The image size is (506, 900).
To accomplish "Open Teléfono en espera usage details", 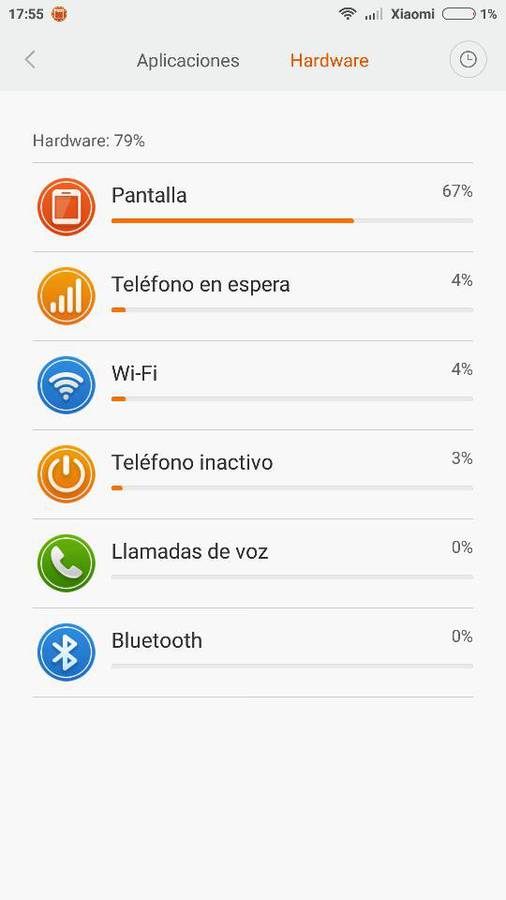I will pyautogui.click(x=253, y=296).
